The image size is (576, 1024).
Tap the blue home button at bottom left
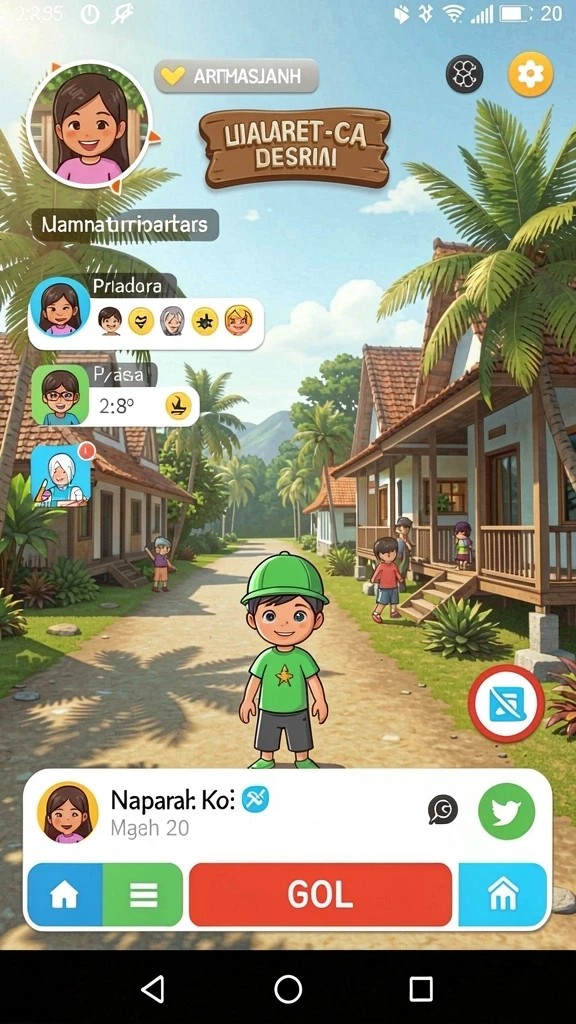tap(65, 895)
